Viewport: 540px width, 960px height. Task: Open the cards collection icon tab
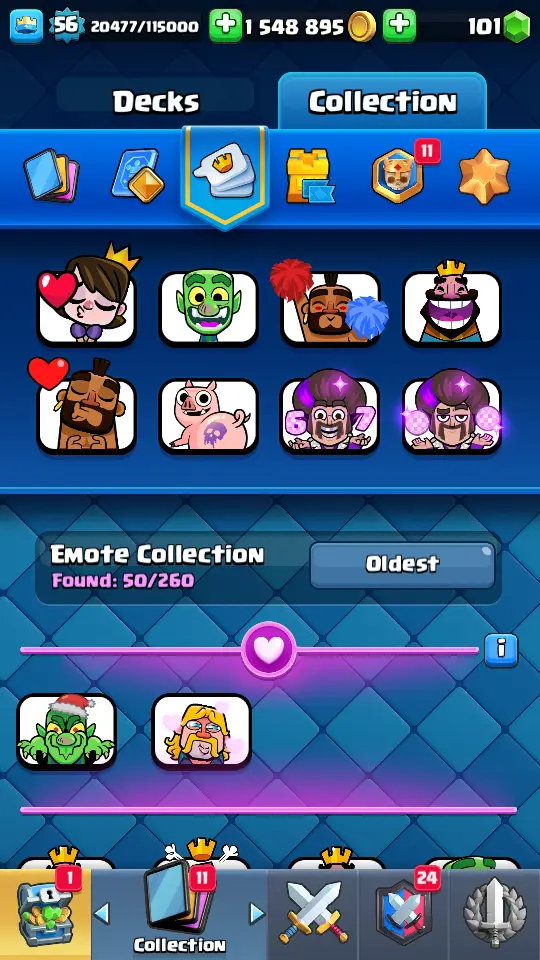(51, 175)
